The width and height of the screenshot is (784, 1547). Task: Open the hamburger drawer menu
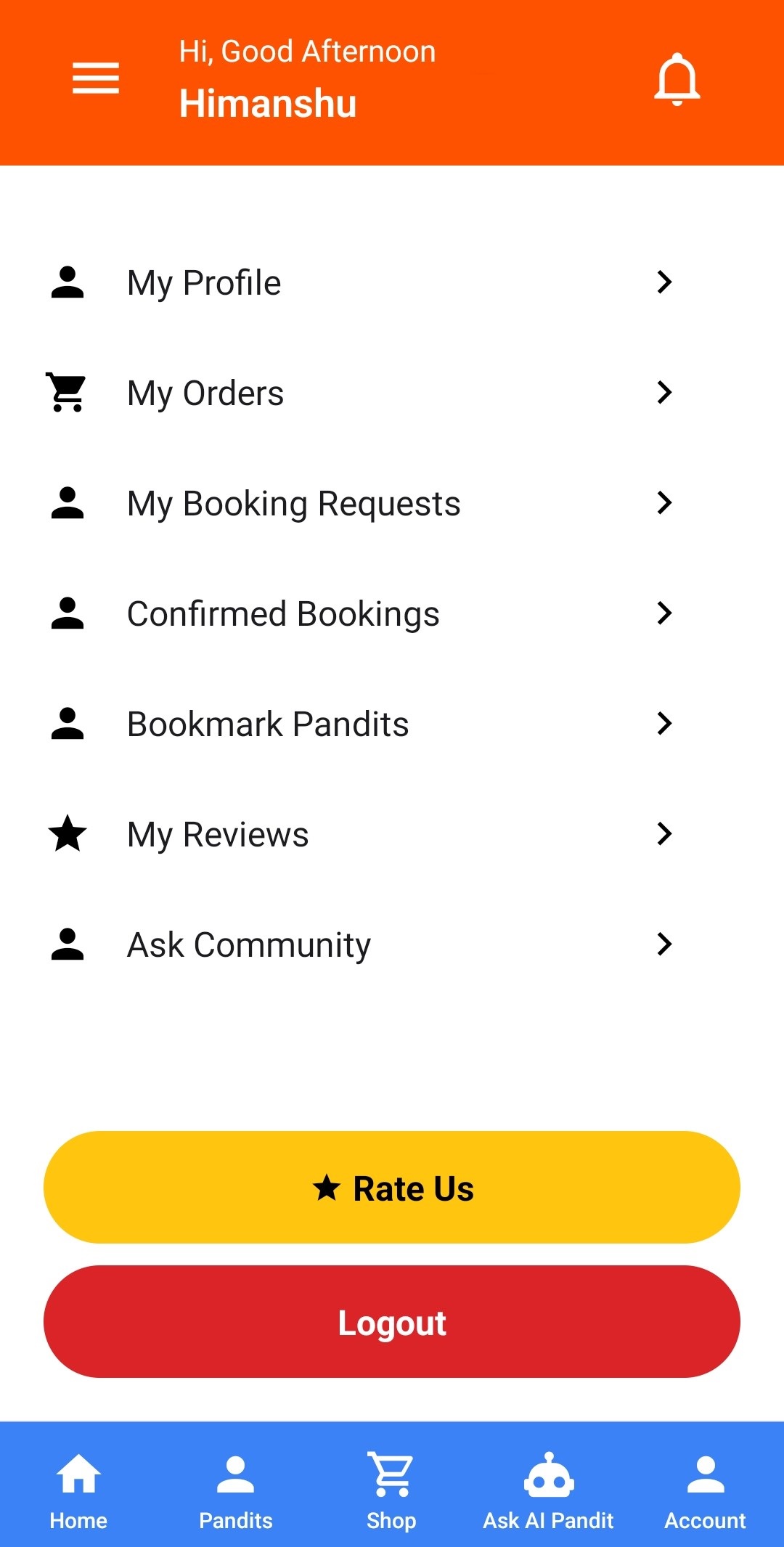pos(95,78)
